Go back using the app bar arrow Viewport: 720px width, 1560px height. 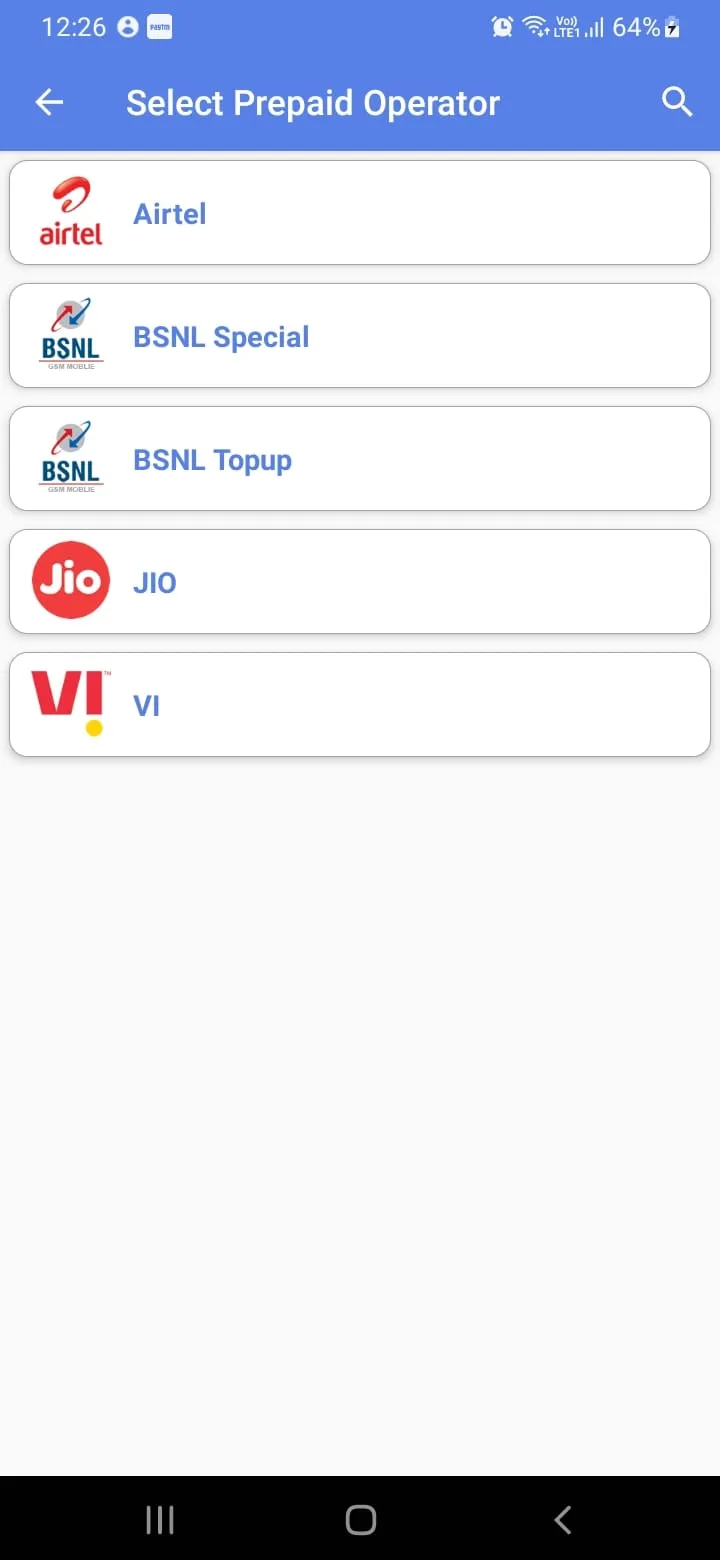pos(49,102)
